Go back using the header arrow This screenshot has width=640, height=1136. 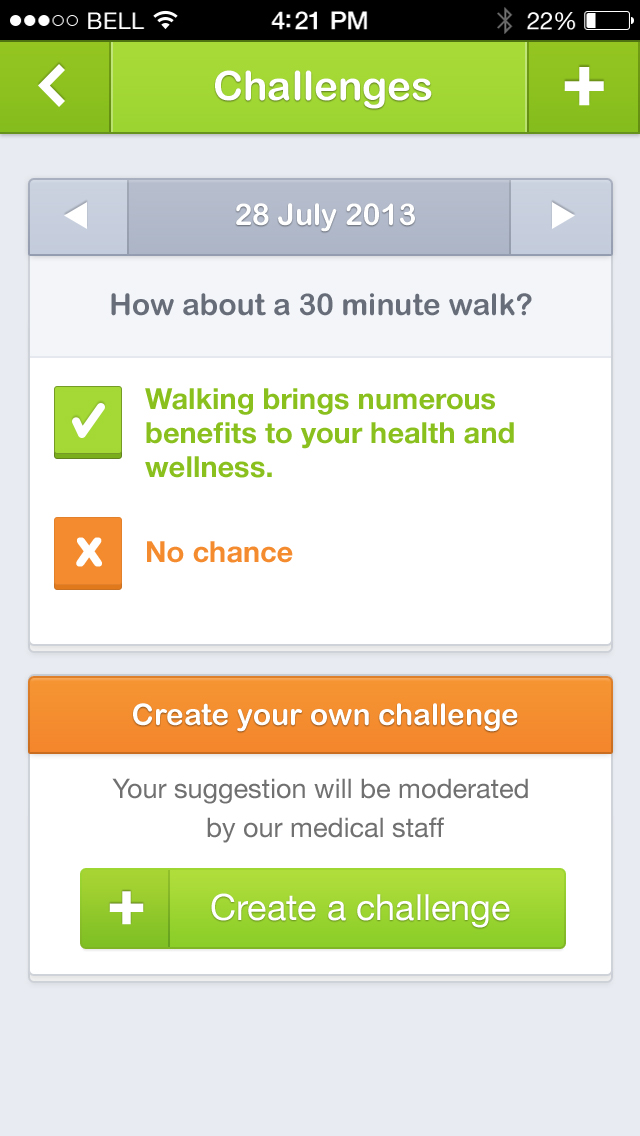pyautogui.click(x=54, y=87)
